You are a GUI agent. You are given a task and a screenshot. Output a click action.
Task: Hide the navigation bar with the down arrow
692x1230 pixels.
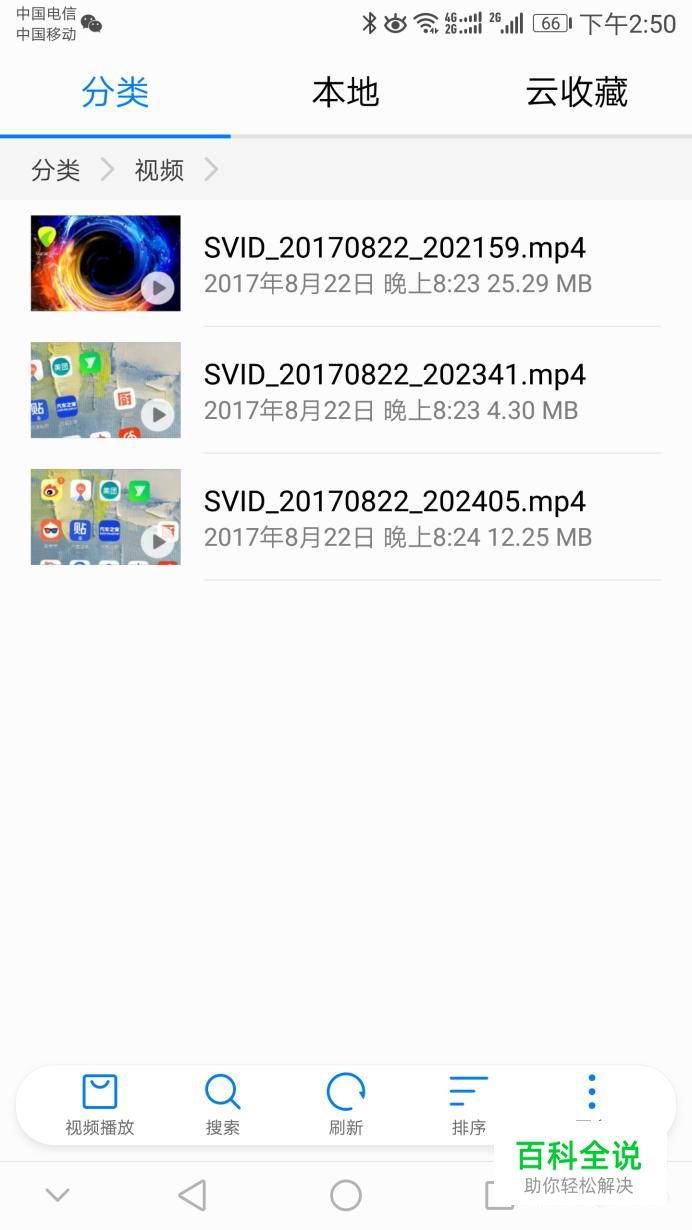pyautogui.click(x=58, y=1195)
